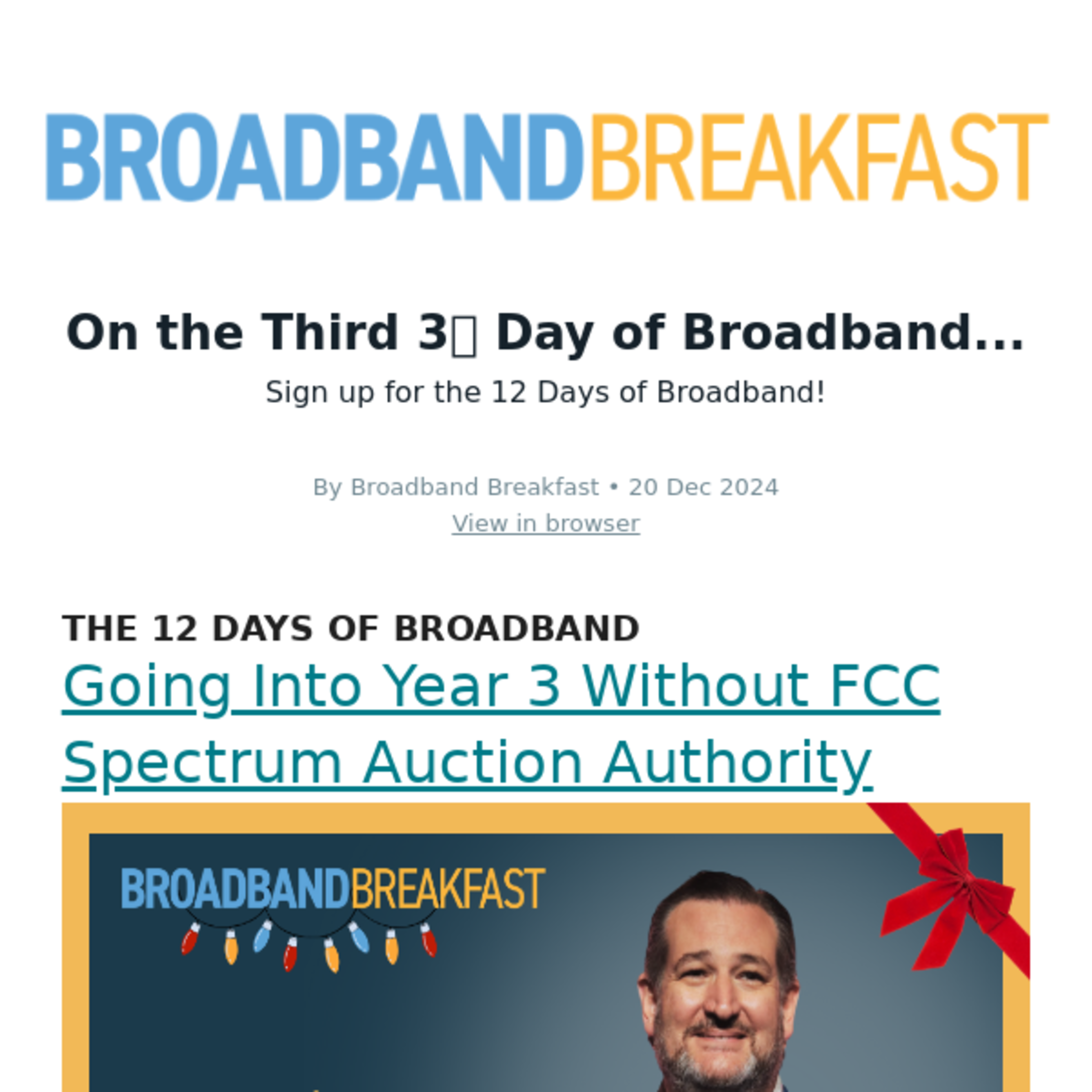Open the View in browser link
1092x1092 pixels.
pos(546,524)
